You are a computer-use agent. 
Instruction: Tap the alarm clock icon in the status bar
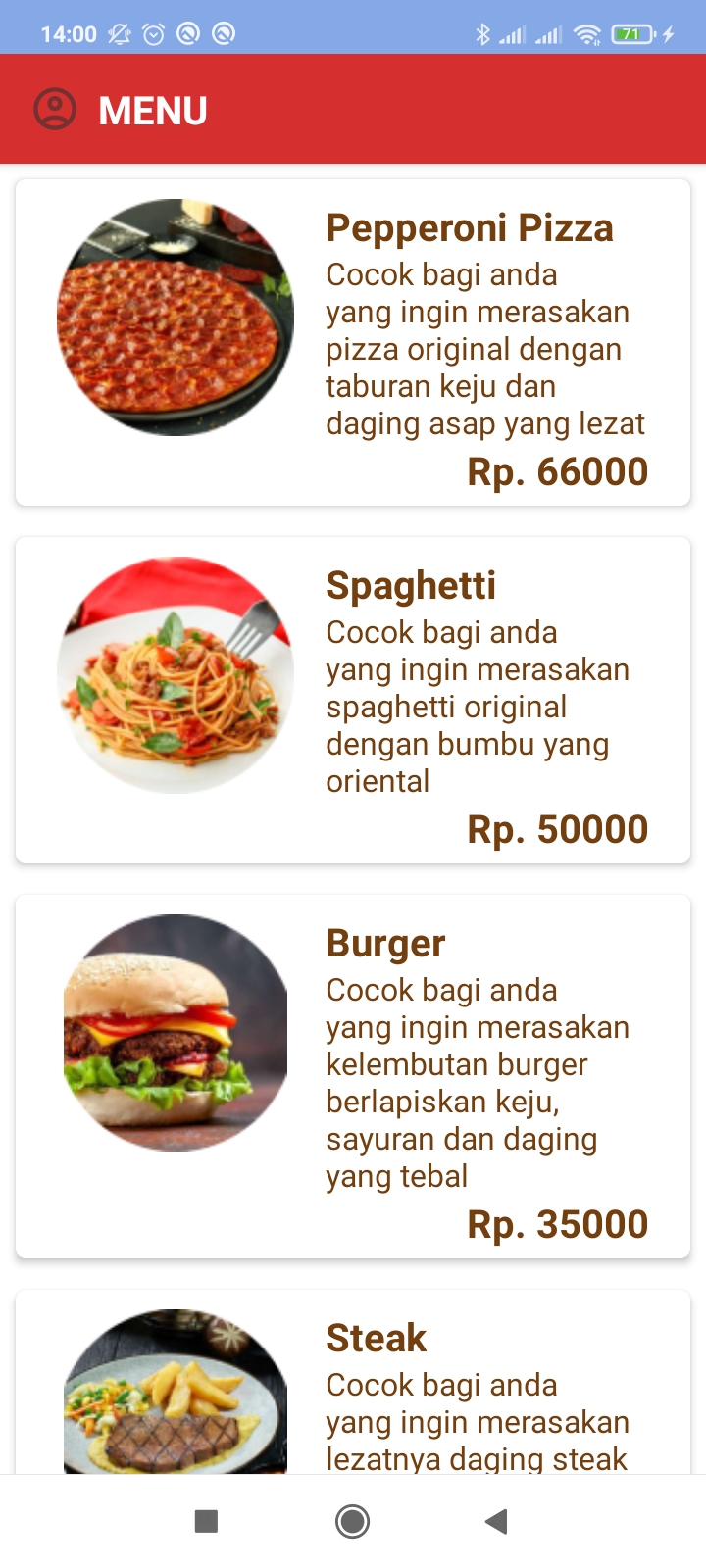pos(153,31)
